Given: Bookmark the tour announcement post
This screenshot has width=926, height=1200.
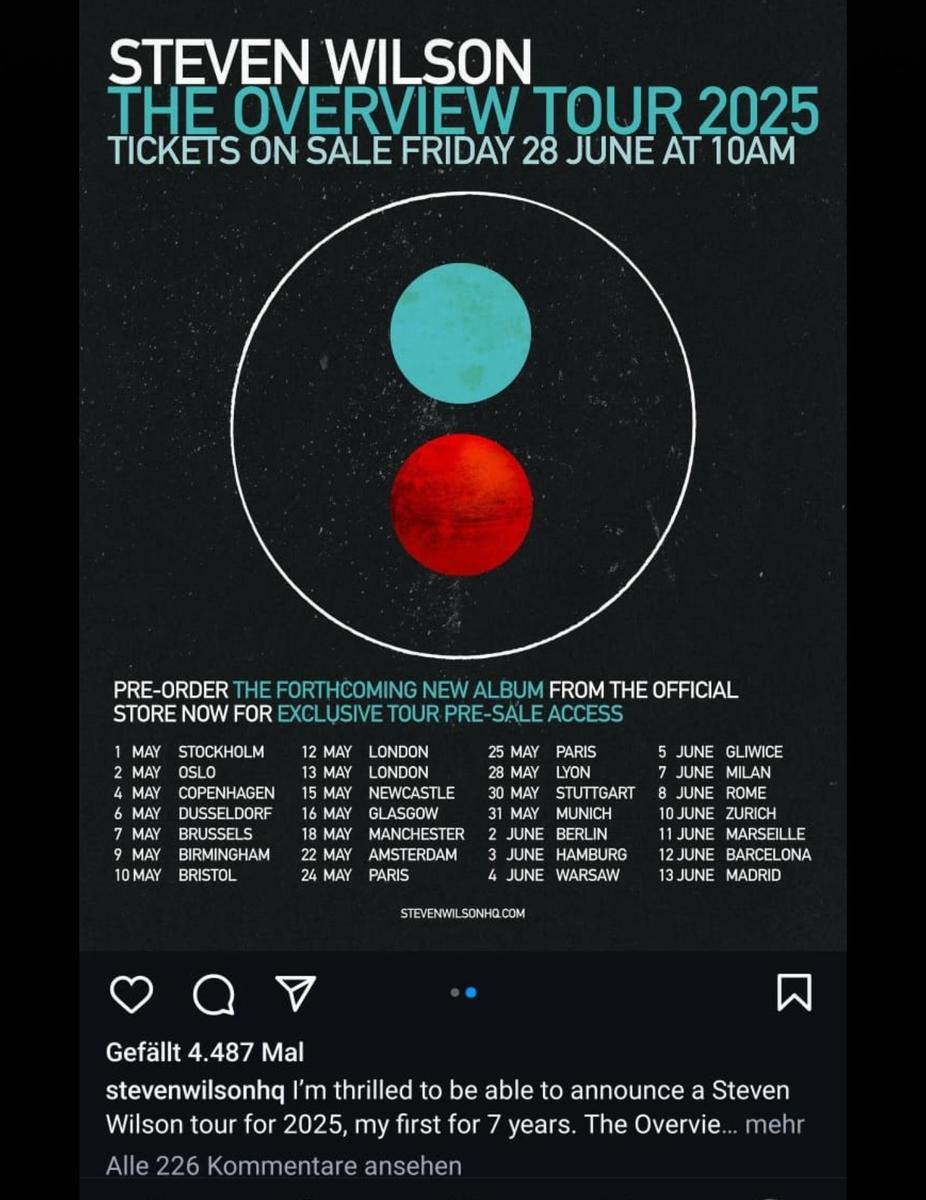Looking at the screenshot, I should point(794,992).
